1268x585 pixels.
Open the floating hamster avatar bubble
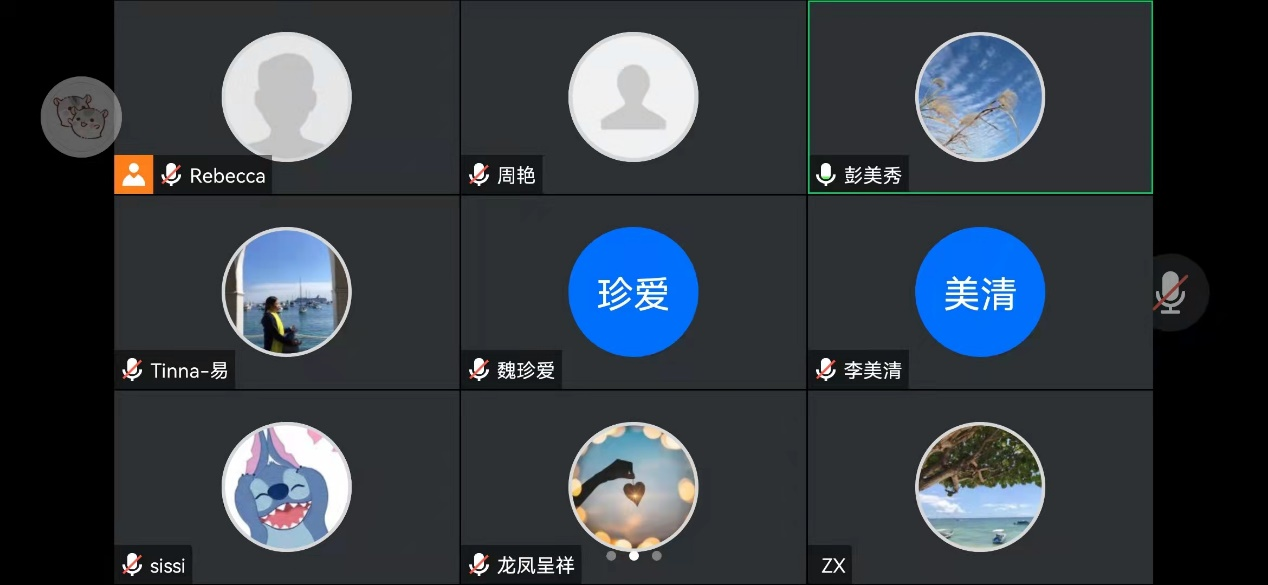[81, 116]
